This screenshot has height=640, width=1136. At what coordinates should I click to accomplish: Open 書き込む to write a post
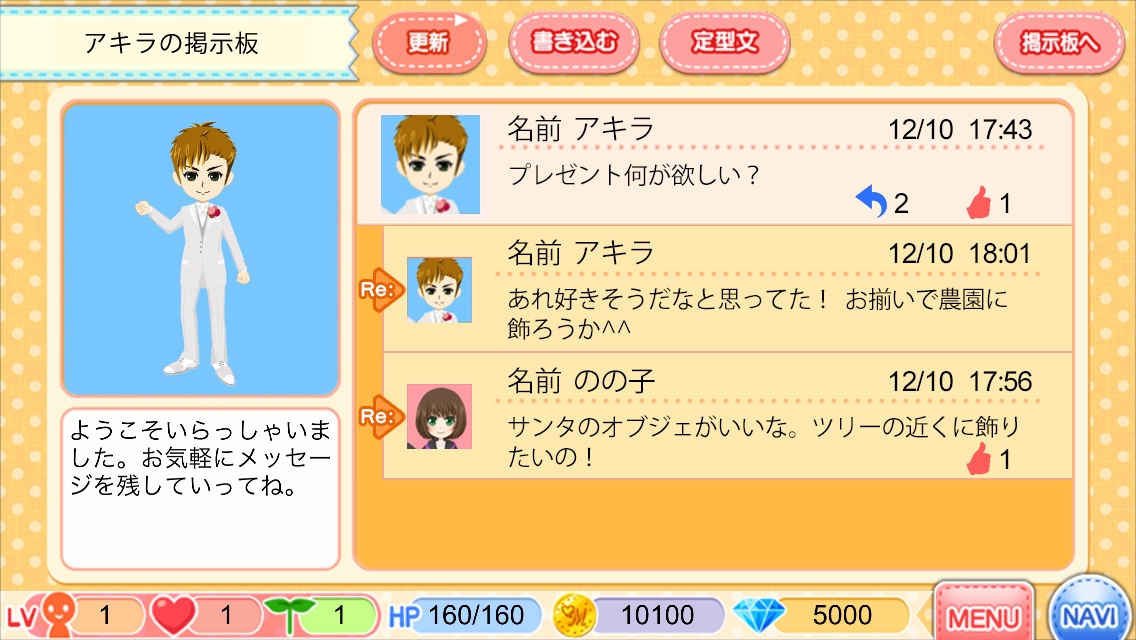coord(575,43)
